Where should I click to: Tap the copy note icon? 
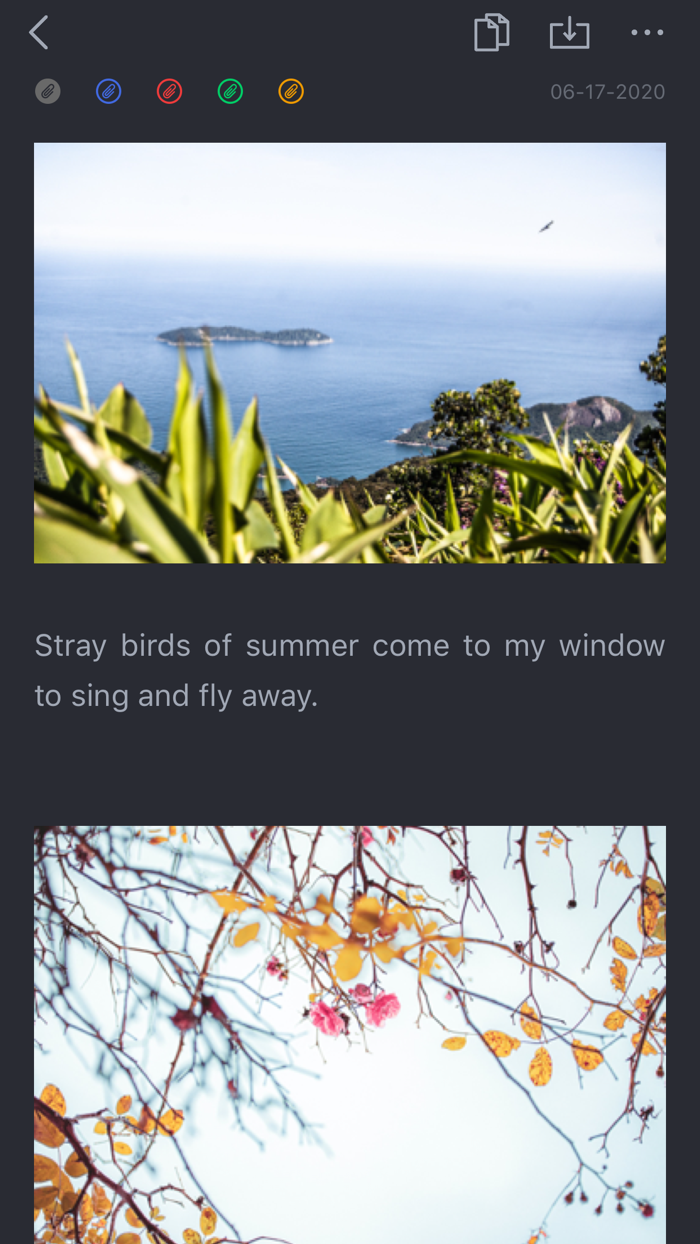pos(491,32)
